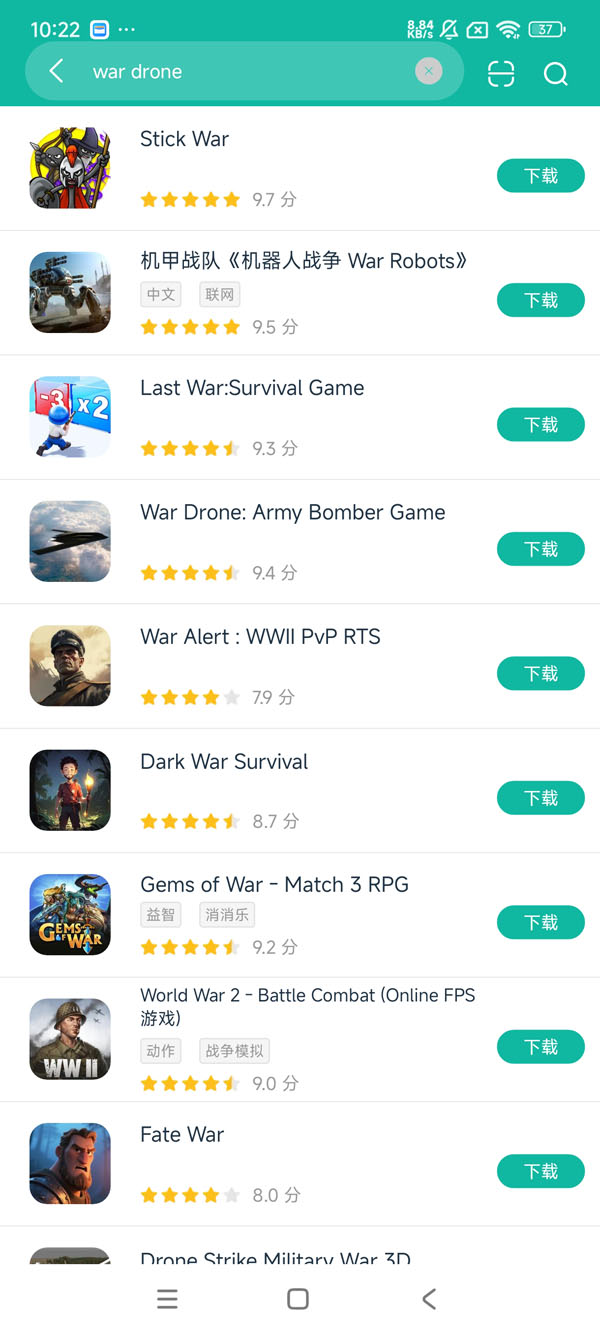The height and width of the screenshot is (1334, 600).
Task: Open the Stick War app page
Action: [185, 140]
